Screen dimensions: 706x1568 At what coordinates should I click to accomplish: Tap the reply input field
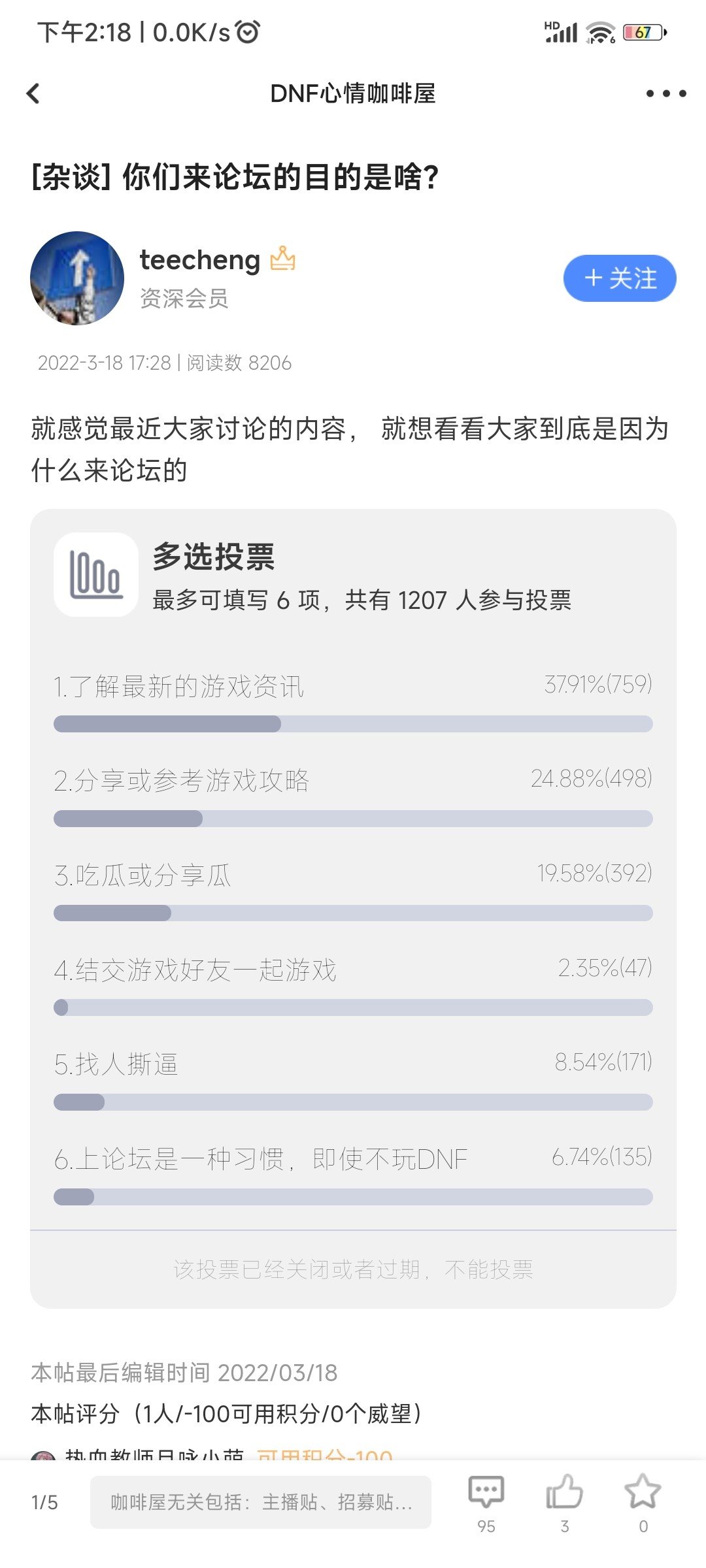pos(260,1502)
